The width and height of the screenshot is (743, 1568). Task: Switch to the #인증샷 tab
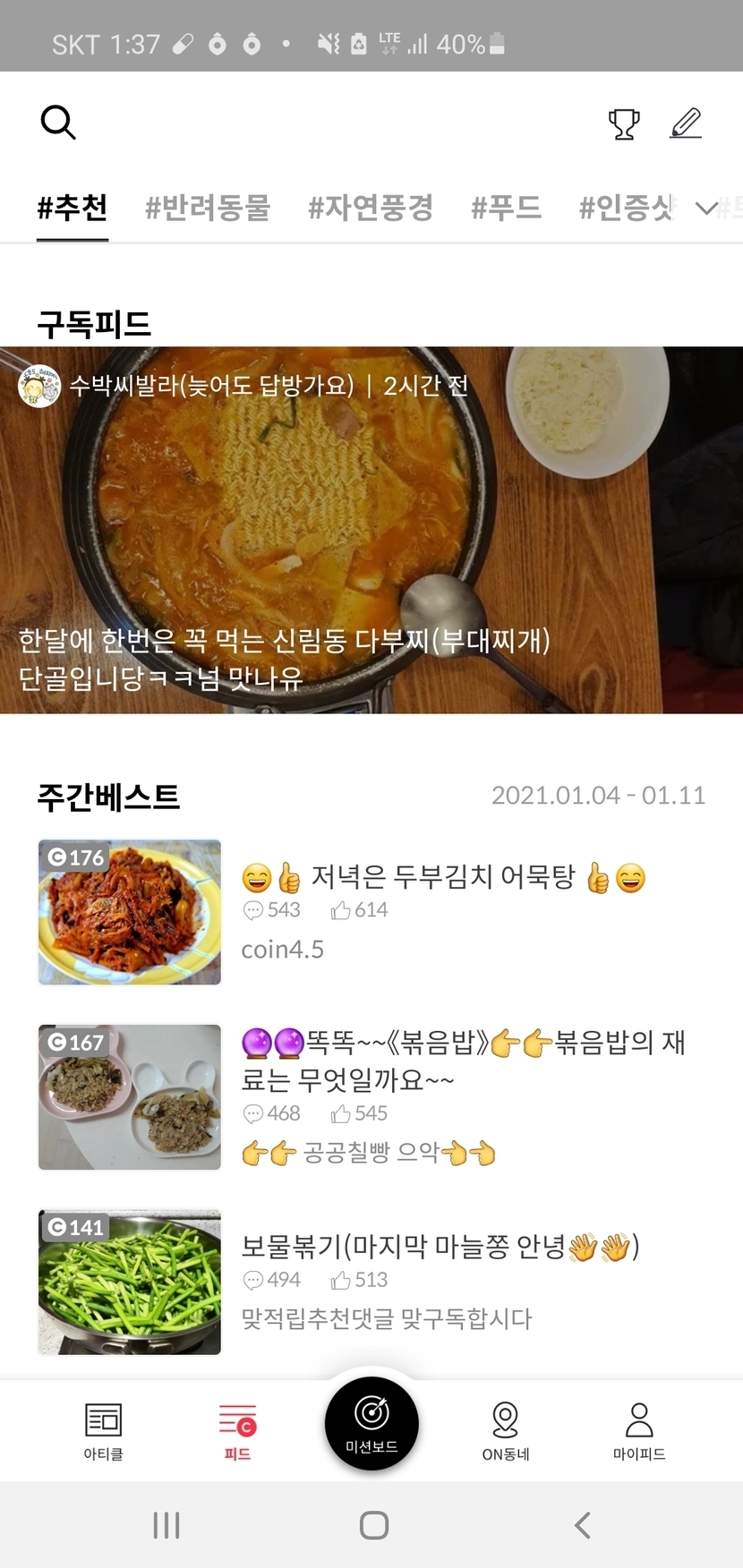(626, 209)
